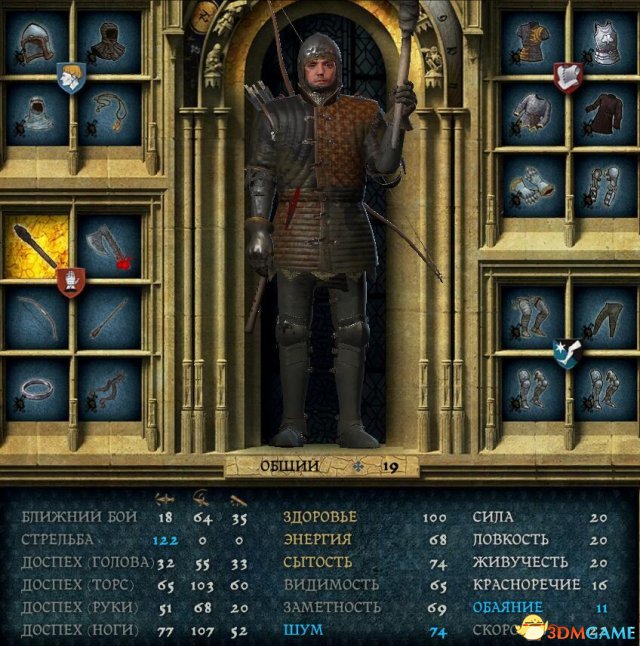Select the arrow slot

coord(108,318)
